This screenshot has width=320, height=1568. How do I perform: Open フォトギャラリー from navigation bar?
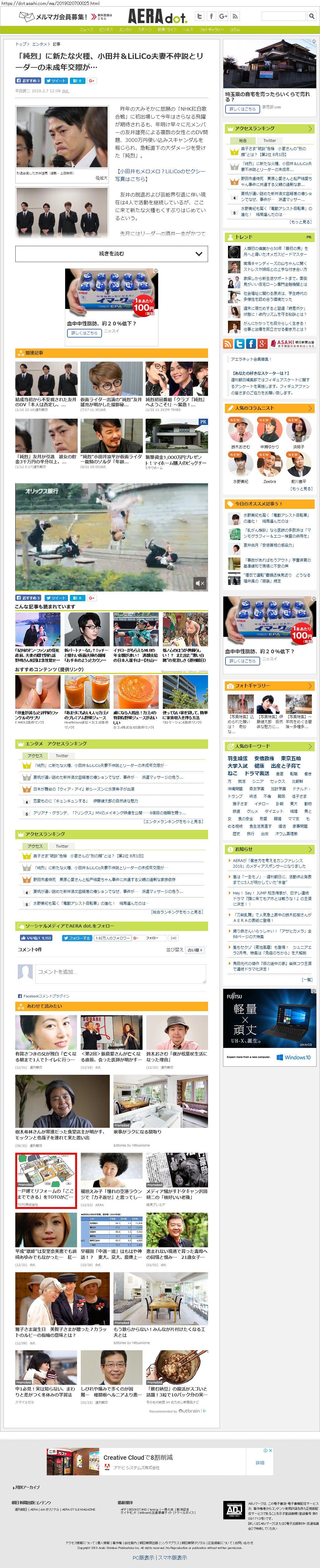pos(211,29)
